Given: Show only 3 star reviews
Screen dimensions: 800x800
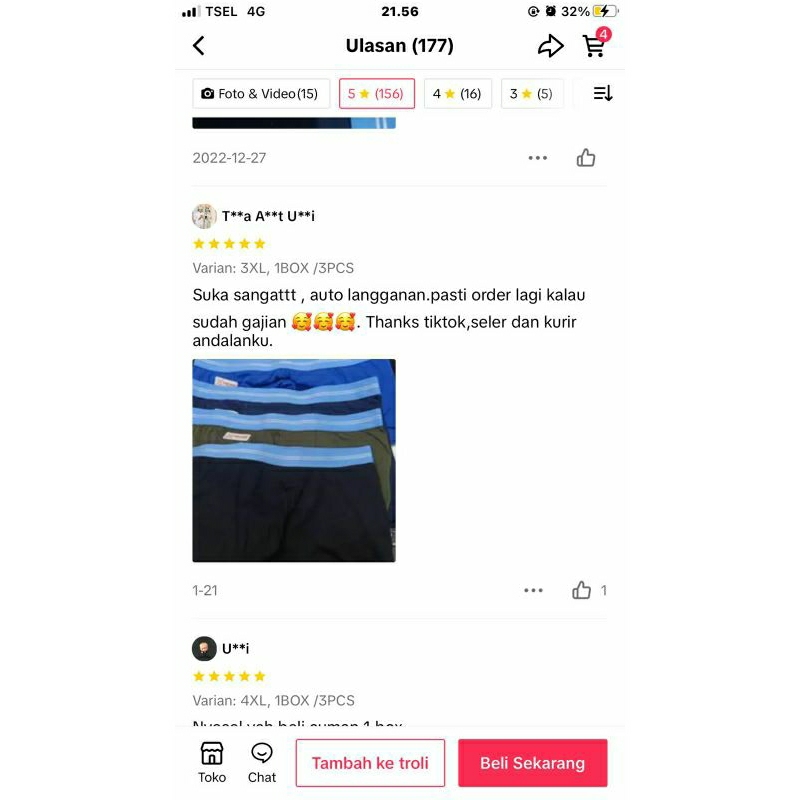Looking at the screenshot, I should 532,93.
